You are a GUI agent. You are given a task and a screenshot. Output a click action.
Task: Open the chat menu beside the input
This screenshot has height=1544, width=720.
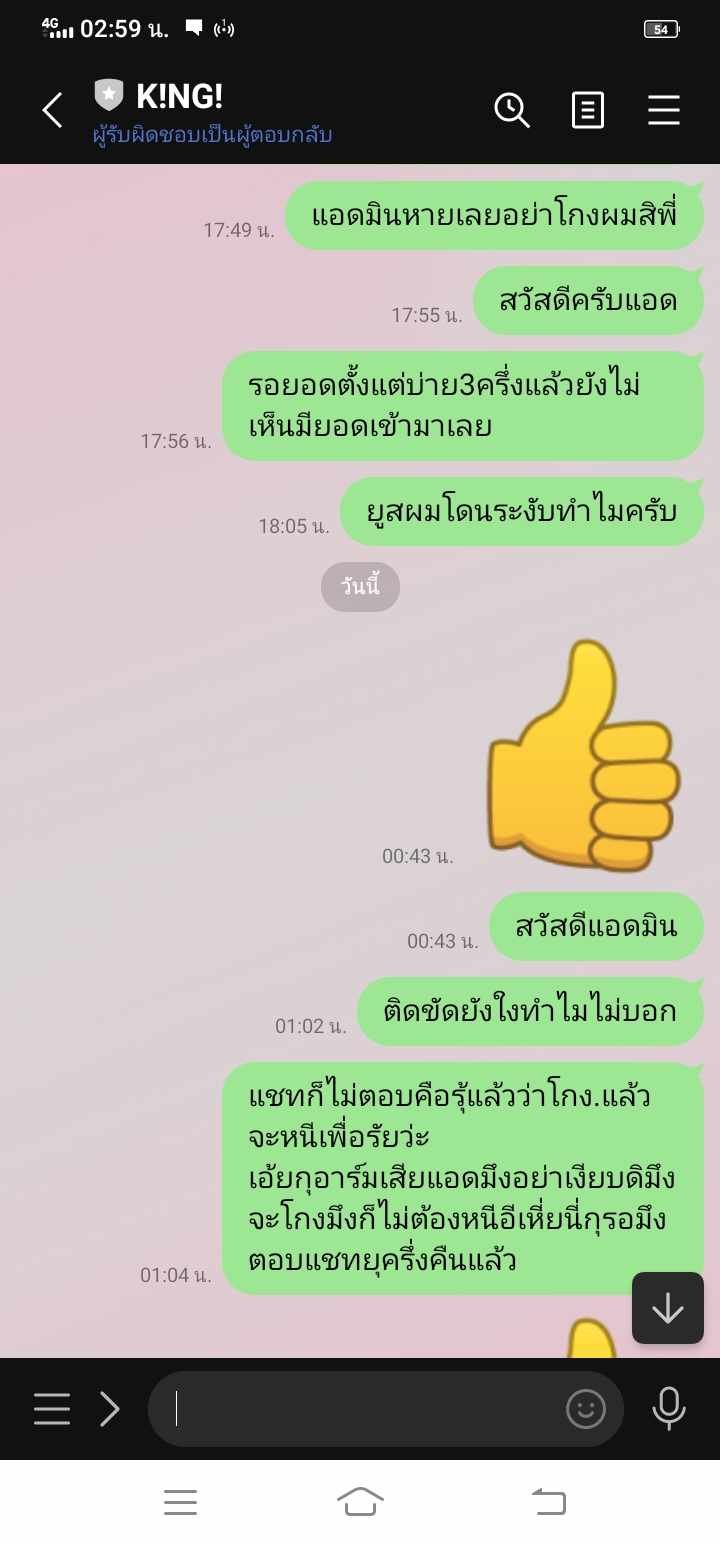(52, 1409)
